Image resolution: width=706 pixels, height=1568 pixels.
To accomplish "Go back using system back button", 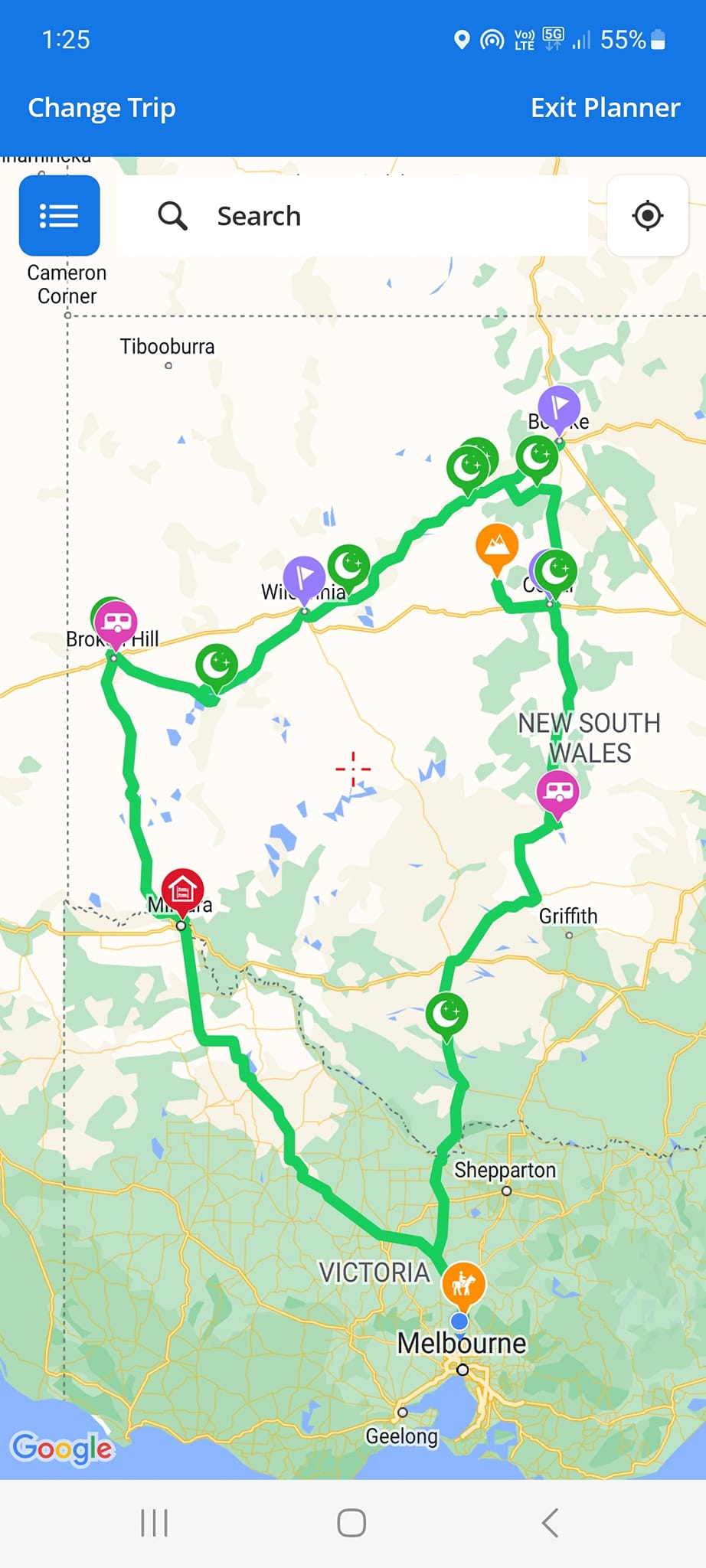I will (550, 1523).
